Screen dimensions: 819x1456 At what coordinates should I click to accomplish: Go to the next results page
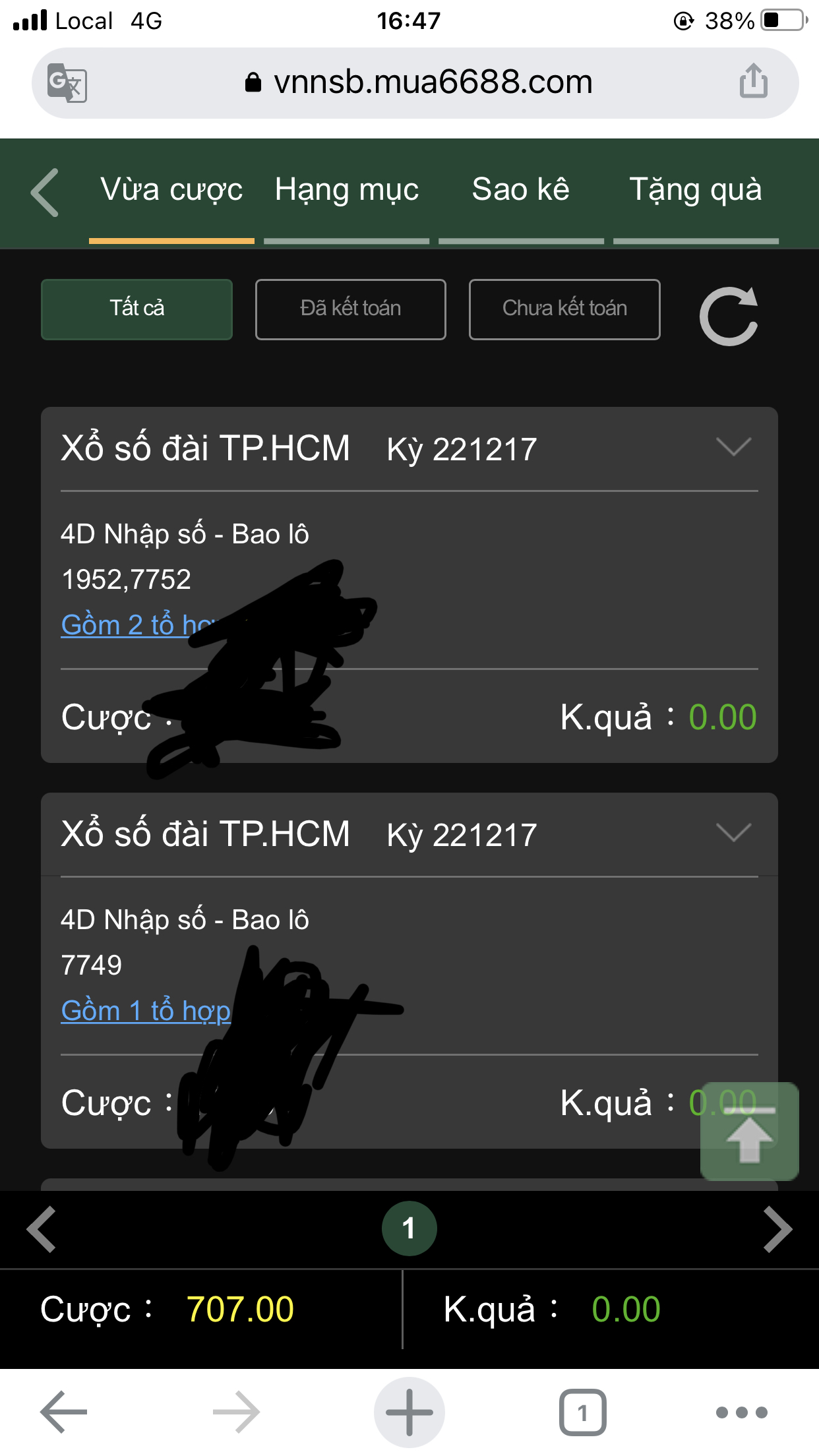pos(777,1229)
